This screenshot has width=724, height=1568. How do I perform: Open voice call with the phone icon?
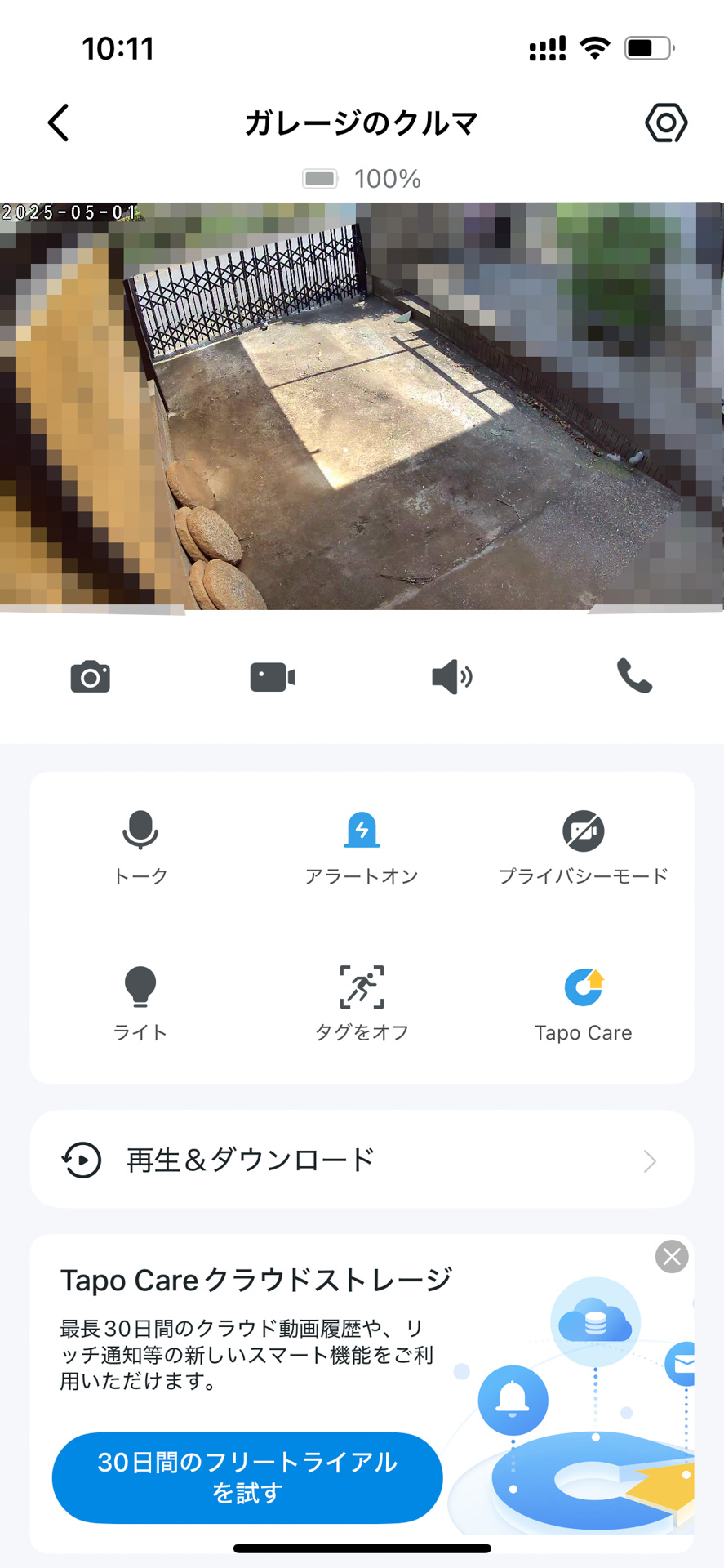pyautogui.click(x=635, y=676)
